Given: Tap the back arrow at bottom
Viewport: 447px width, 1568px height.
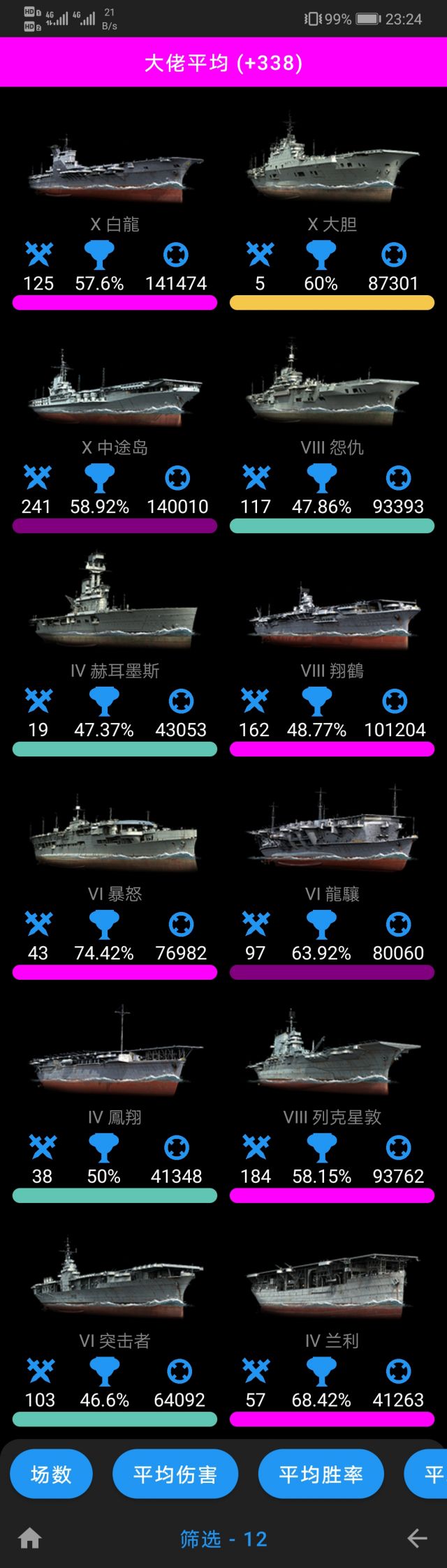Looking at the screenshot, I should [x=417, y=1538].
